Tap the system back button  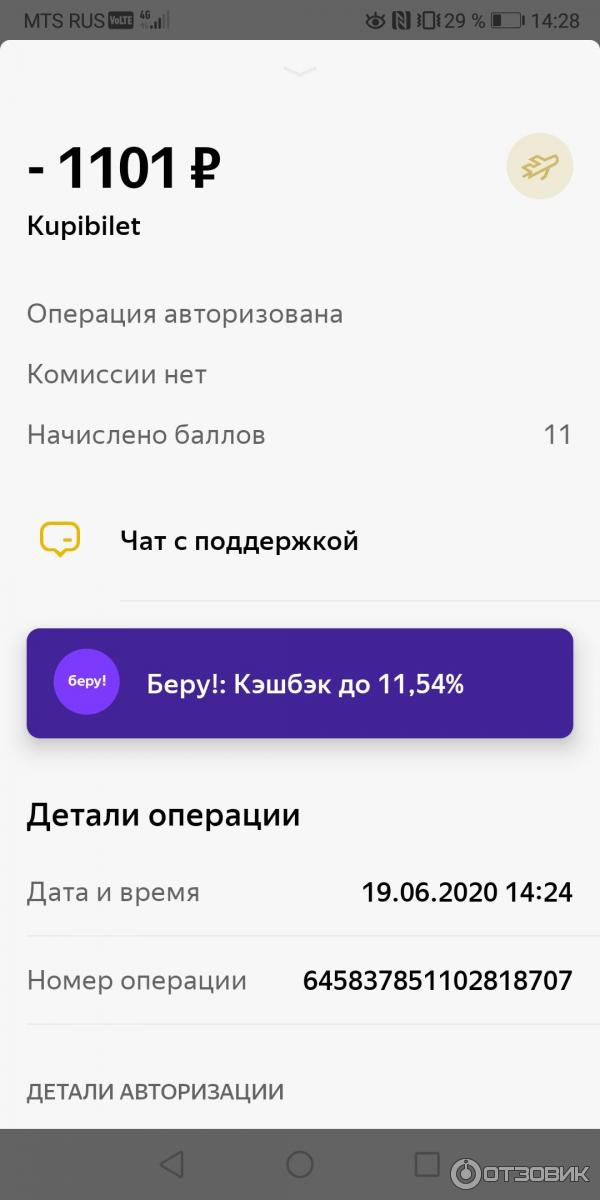pyautogui.click(x=172, y=1164)
